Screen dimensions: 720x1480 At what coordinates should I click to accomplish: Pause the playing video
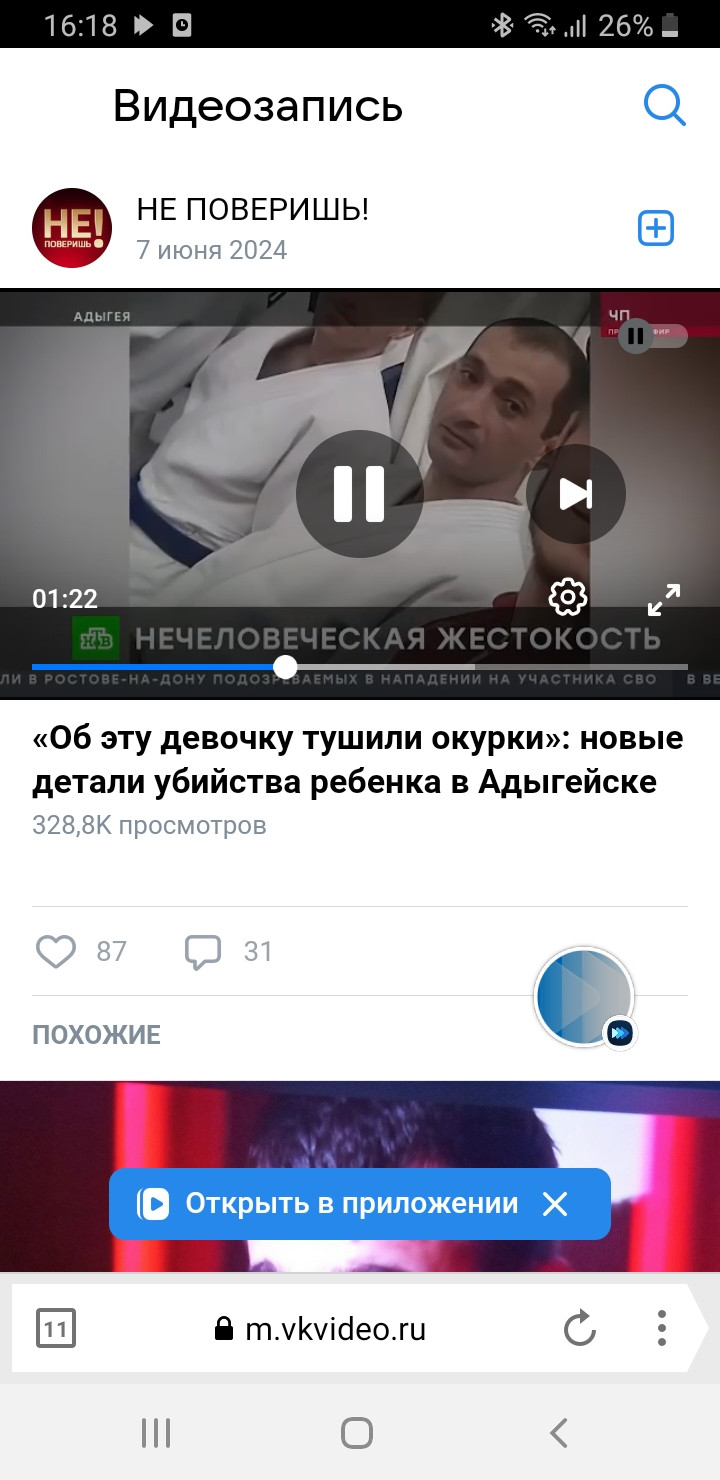pyautogui.click(x=359, y=493)
